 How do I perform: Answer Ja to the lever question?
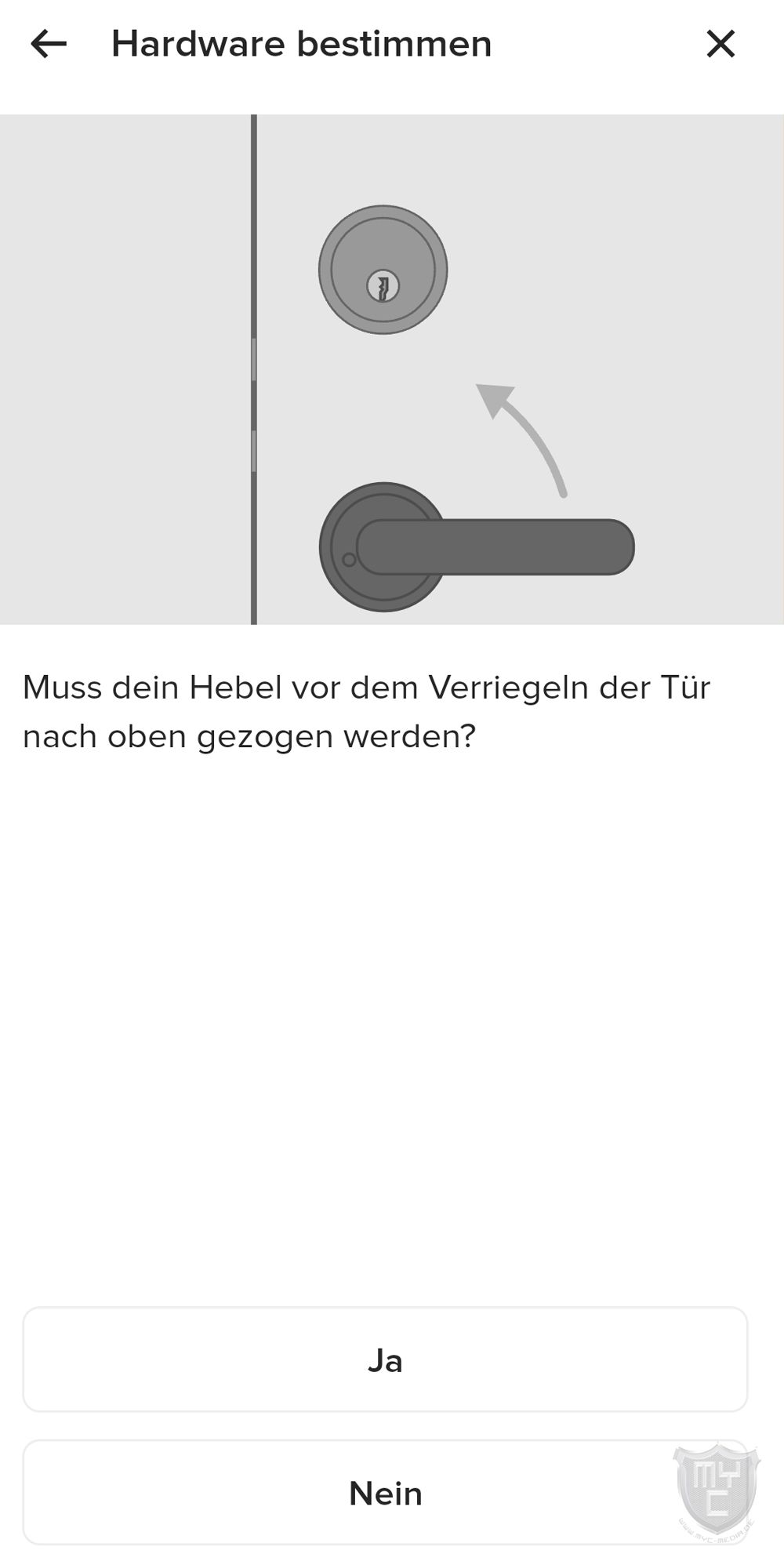[385, 1360]
